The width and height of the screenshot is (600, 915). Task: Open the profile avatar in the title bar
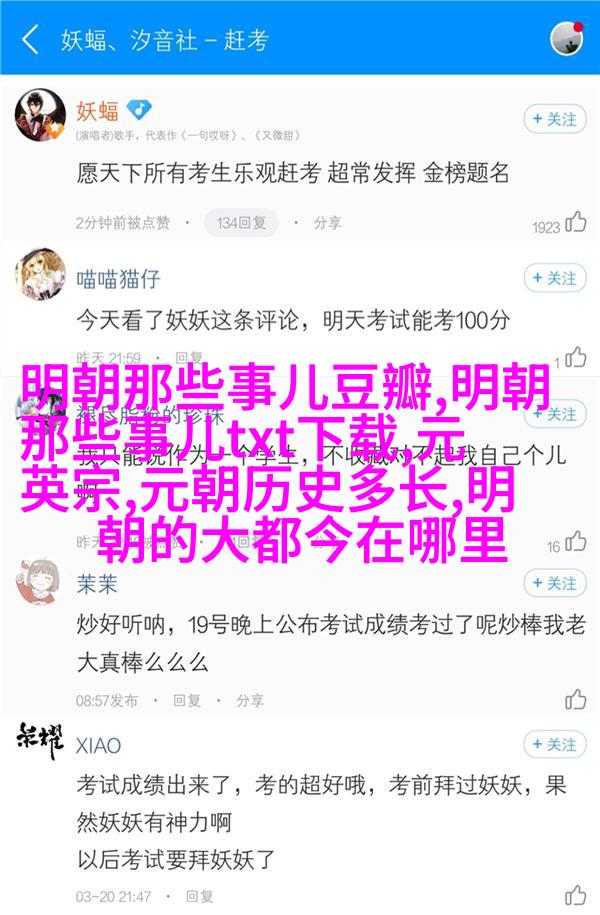click(566, 39)
